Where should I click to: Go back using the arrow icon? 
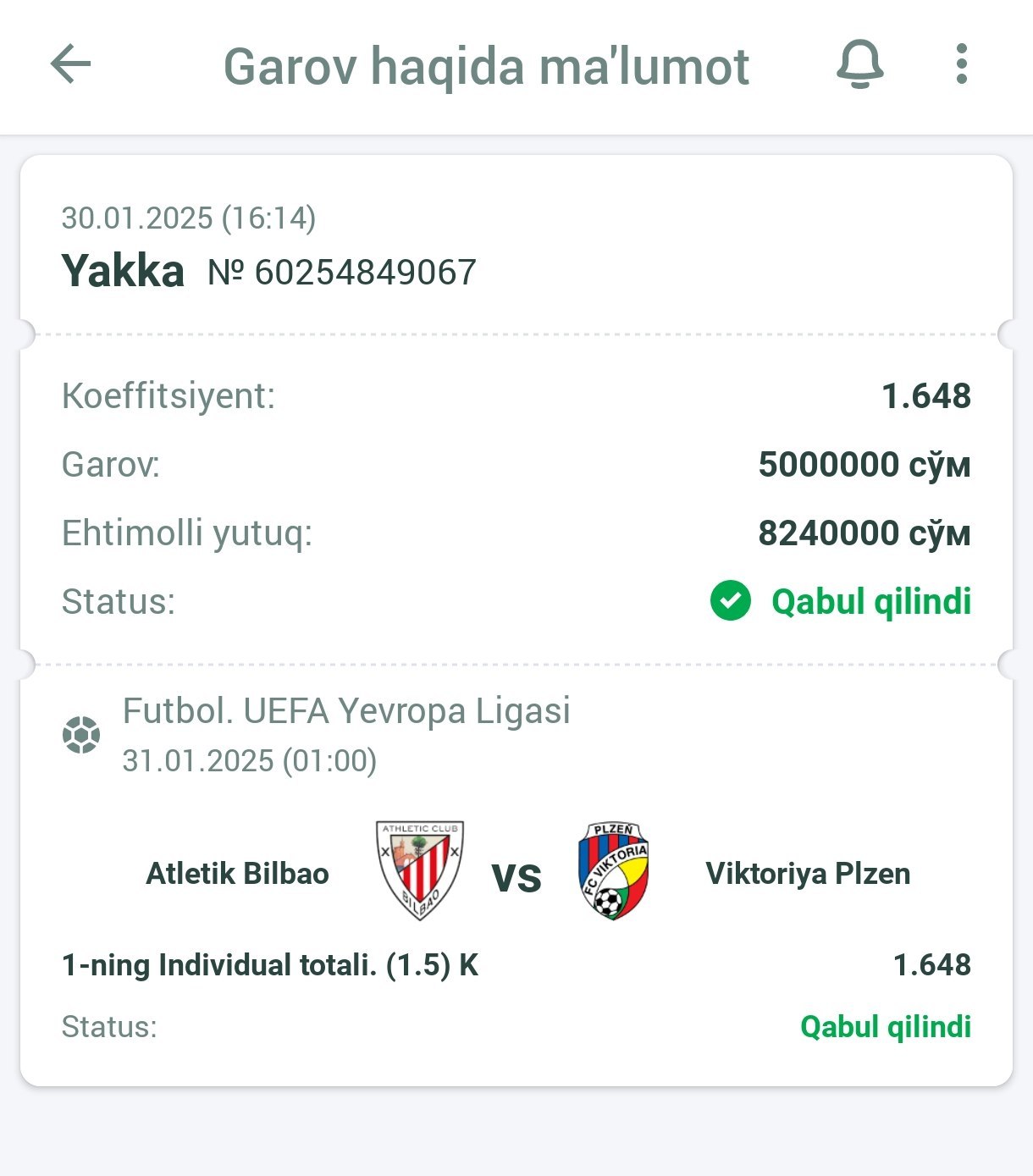tap(70, 64)
